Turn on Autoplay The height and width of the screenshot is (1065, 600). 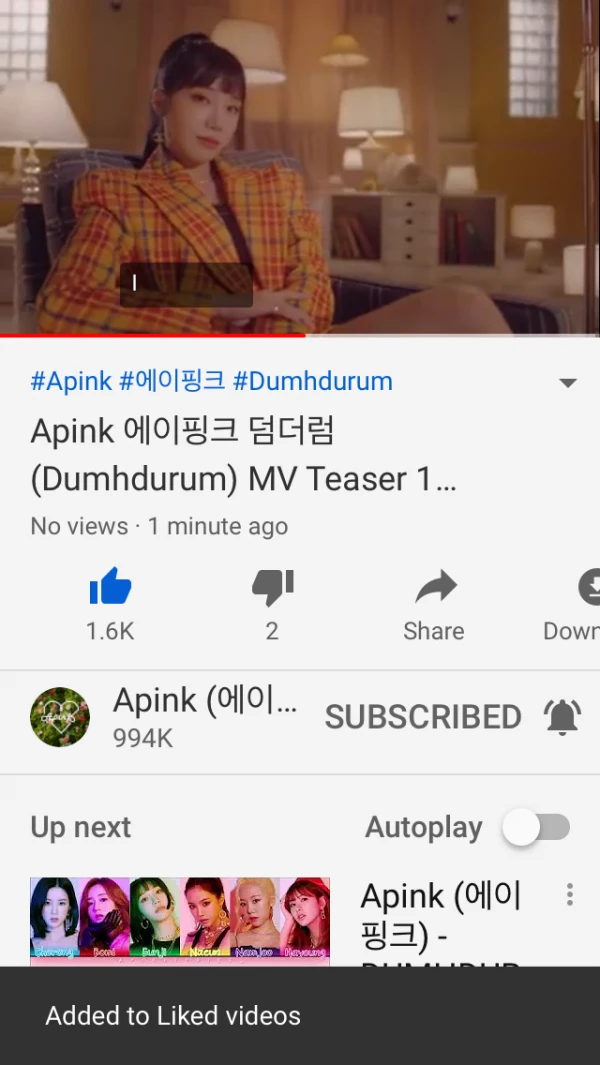pyautogui.click(x=536, y=828)
